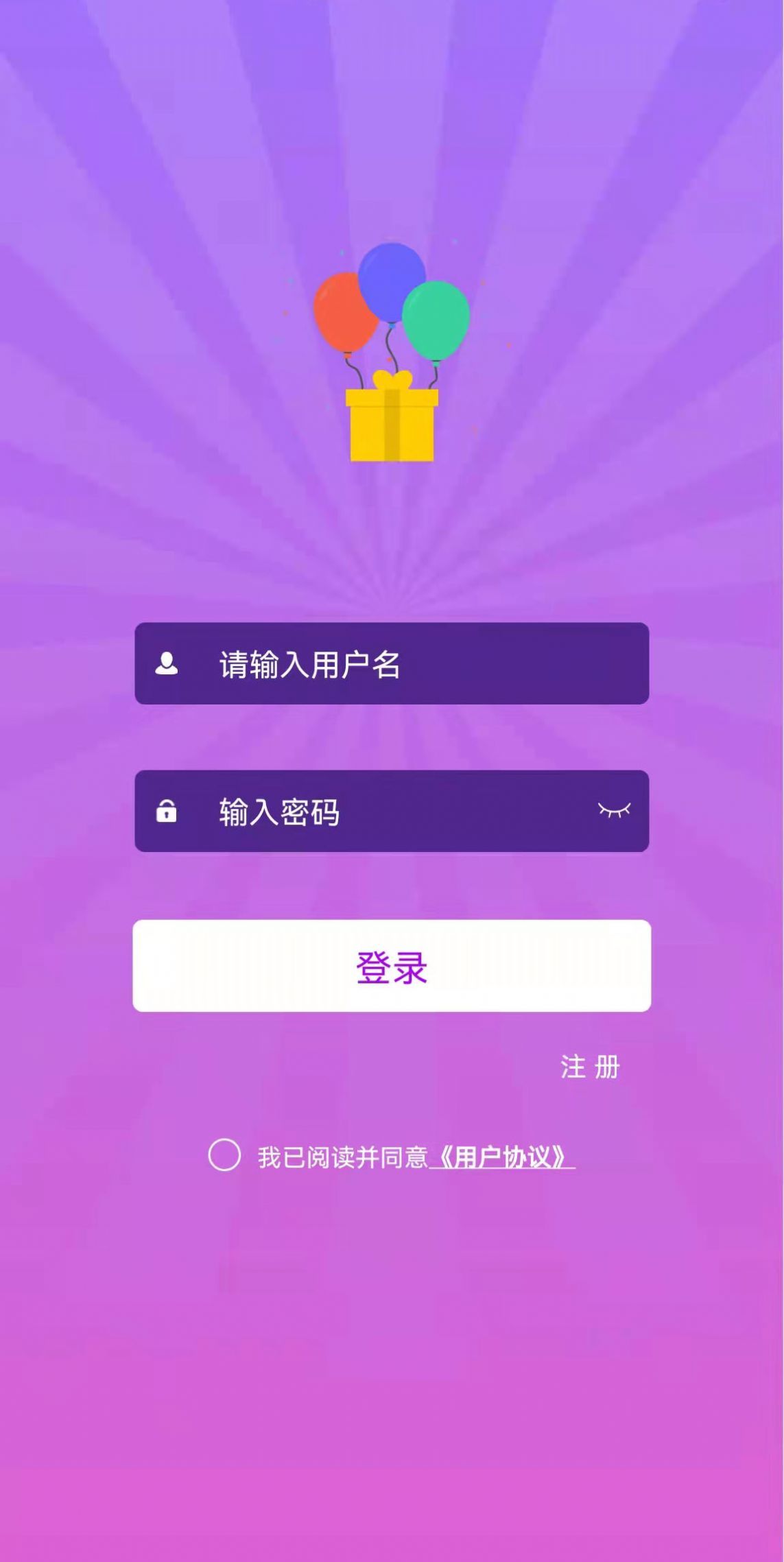Click the gift box in the app logo
Viewport: 784px width, 1562px height.
[391, 425]
